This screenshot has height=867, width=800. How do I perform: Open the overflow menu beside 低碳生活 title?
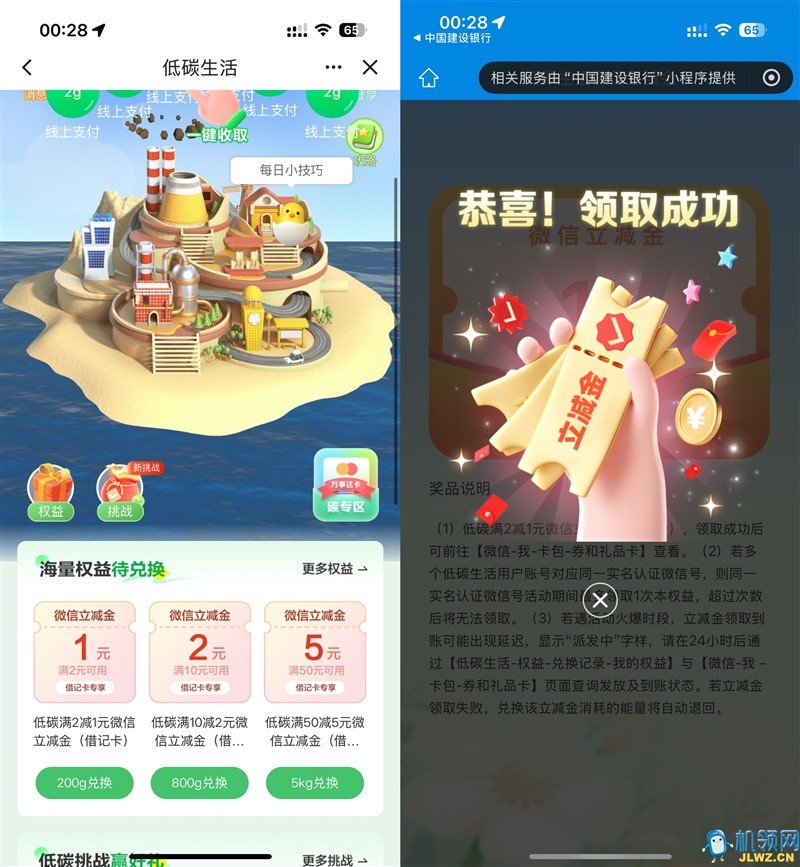[x=333, y=67]
